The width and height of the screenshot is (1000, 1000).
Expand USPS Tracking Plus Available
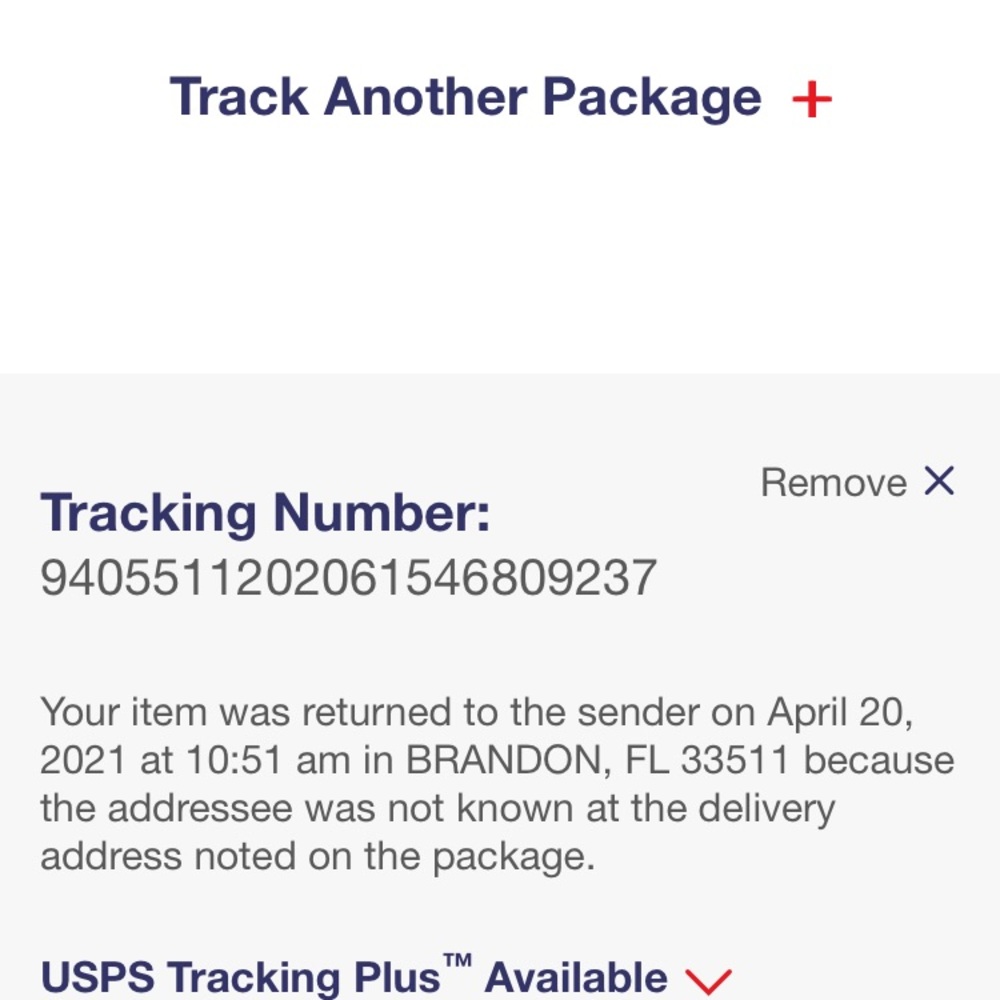coord(709,978)
